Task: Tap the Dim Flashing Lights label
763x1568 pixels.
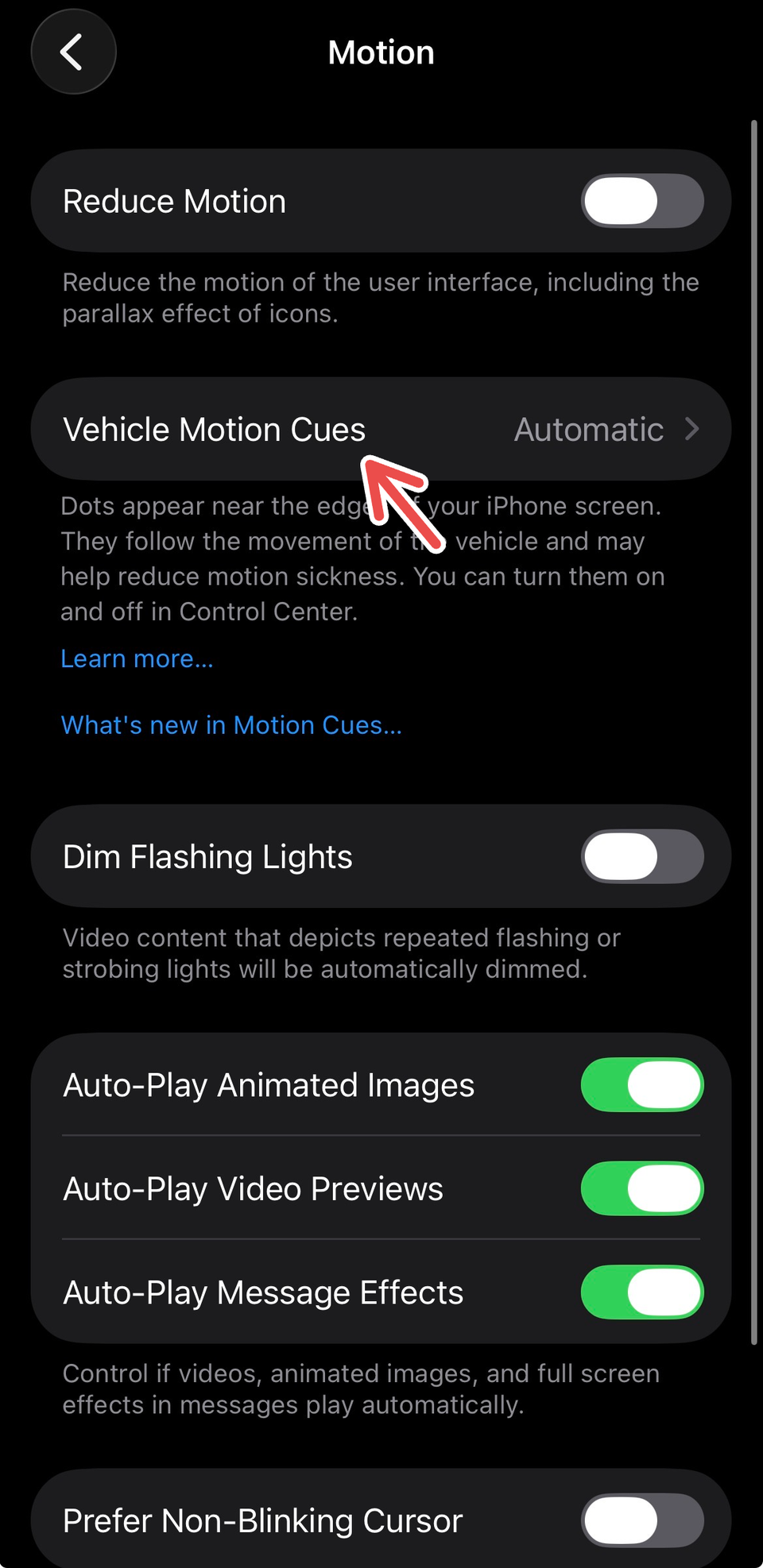Action: coord(207,856)
